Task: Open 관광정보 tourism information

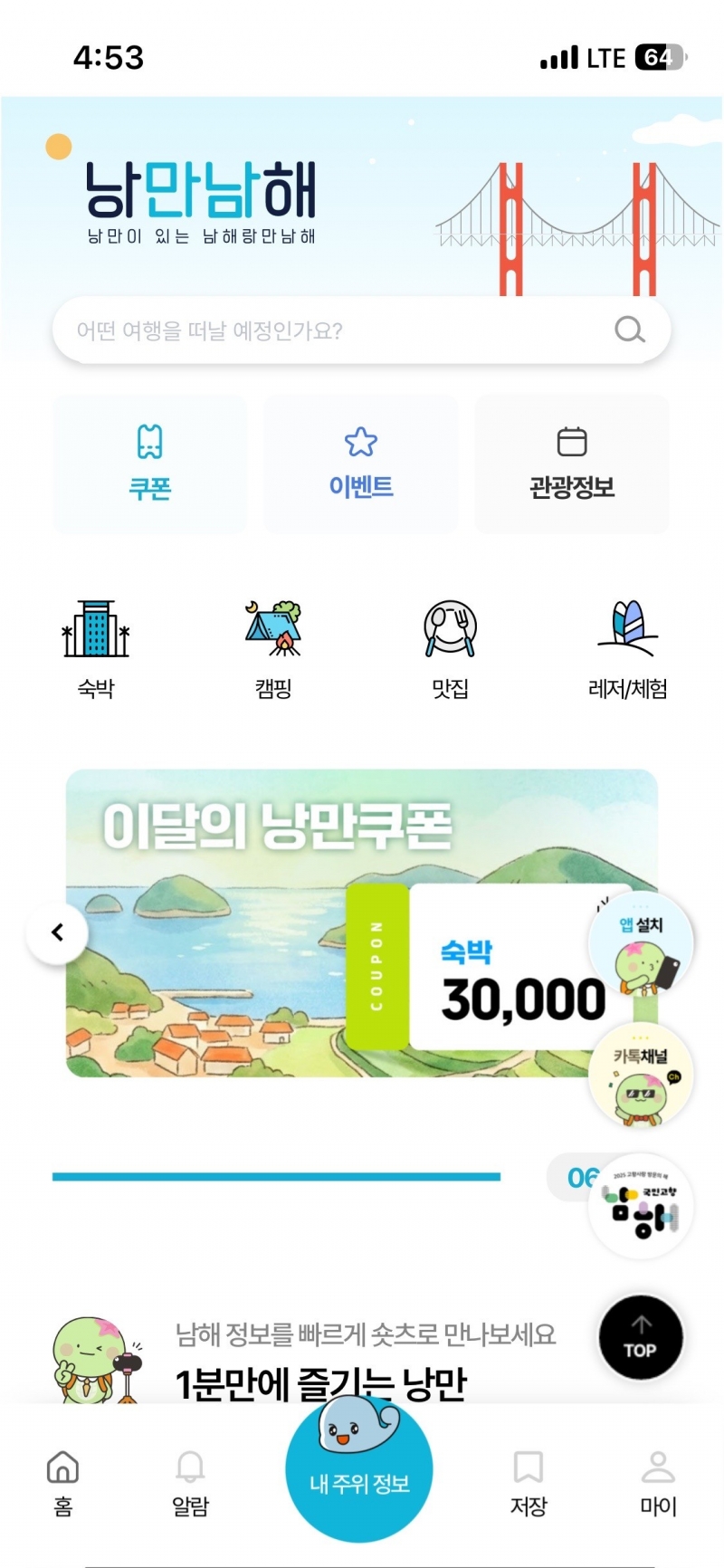Action: [x=571, y=464]
